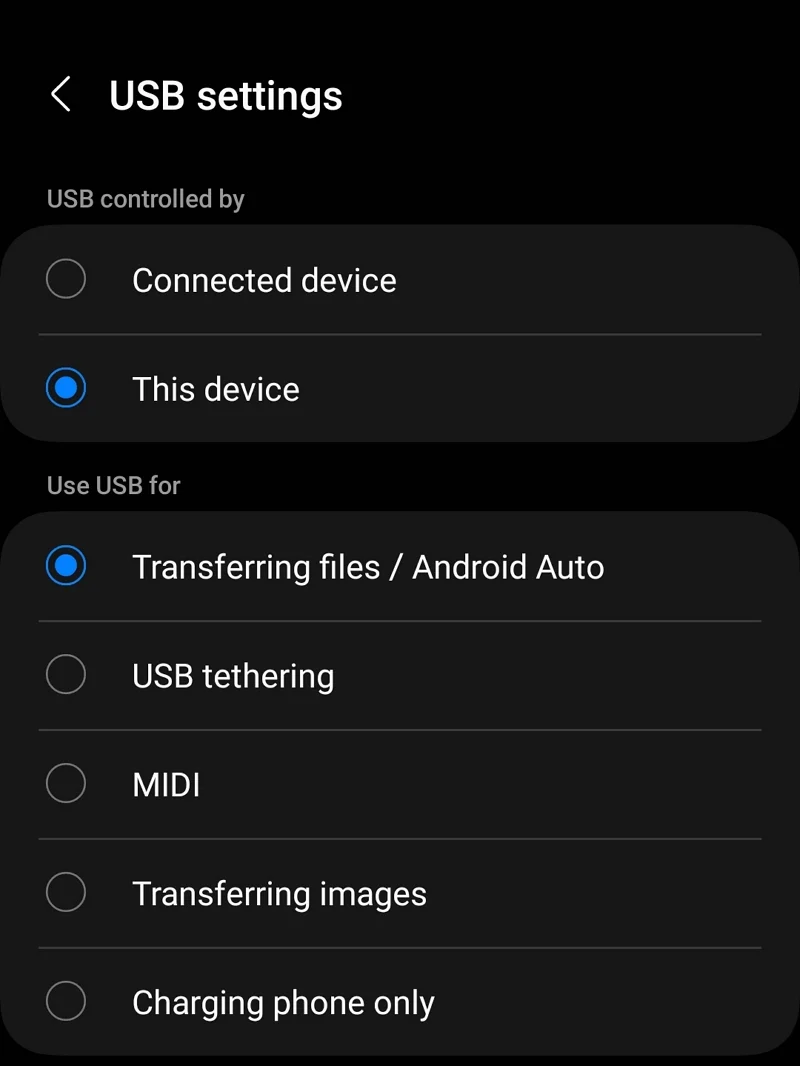Screen dimensions: 800x1066
Task: Tap the back arrow to exit USB settings
Action: (62, 95)
